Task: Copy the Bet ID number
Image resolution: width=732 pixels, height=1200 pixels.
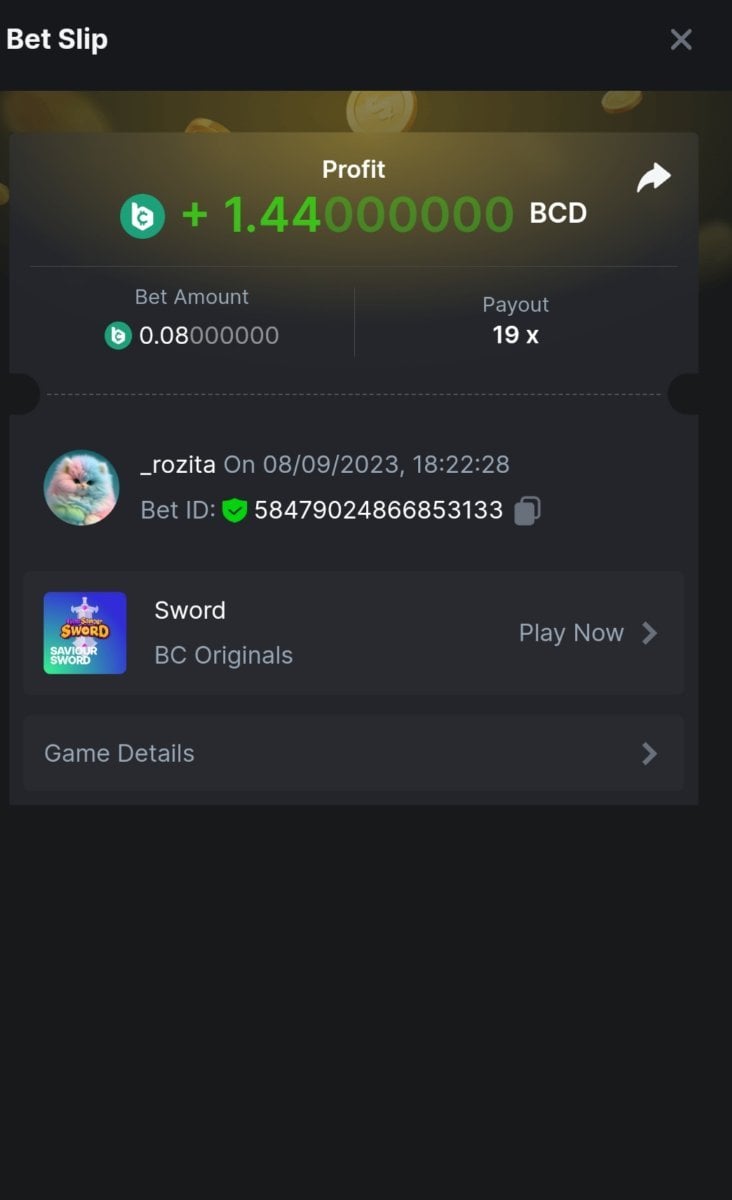Action: [x=527, y=511]
